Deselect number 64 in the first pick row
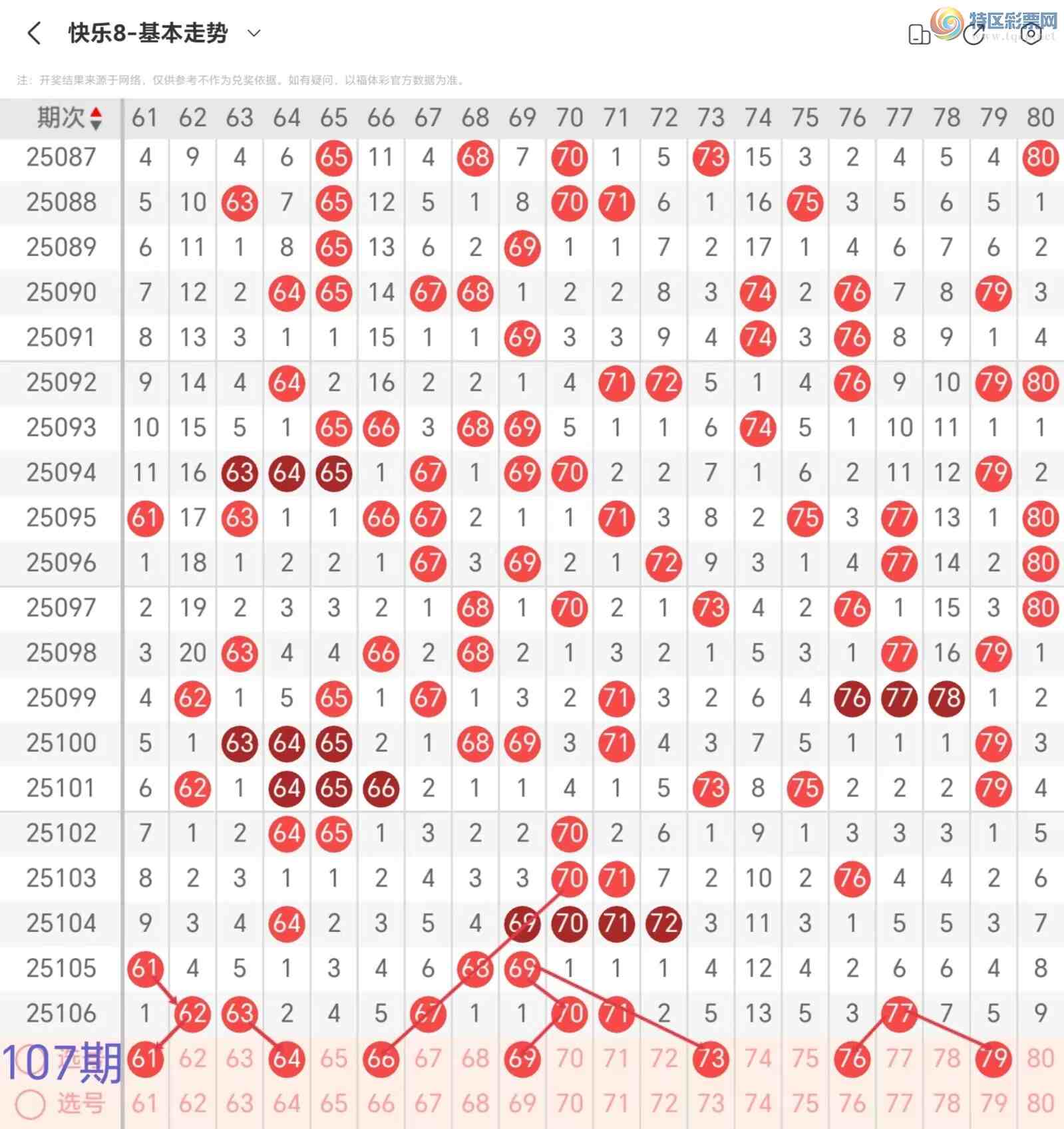Screen dimensions: 1064x1129 coord(287,1058)
